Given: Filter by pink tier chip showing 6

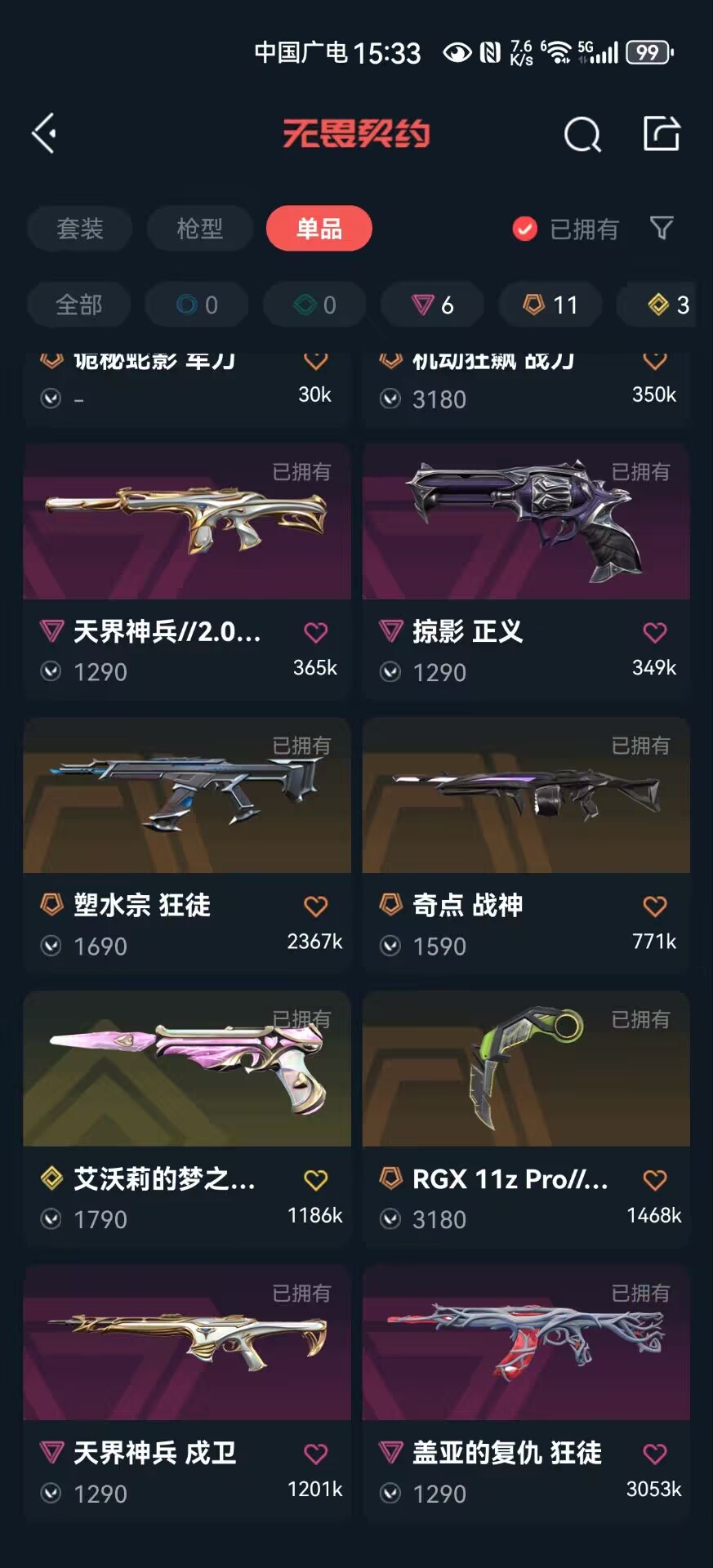Looking at the screenshot, I should [433, 305].
